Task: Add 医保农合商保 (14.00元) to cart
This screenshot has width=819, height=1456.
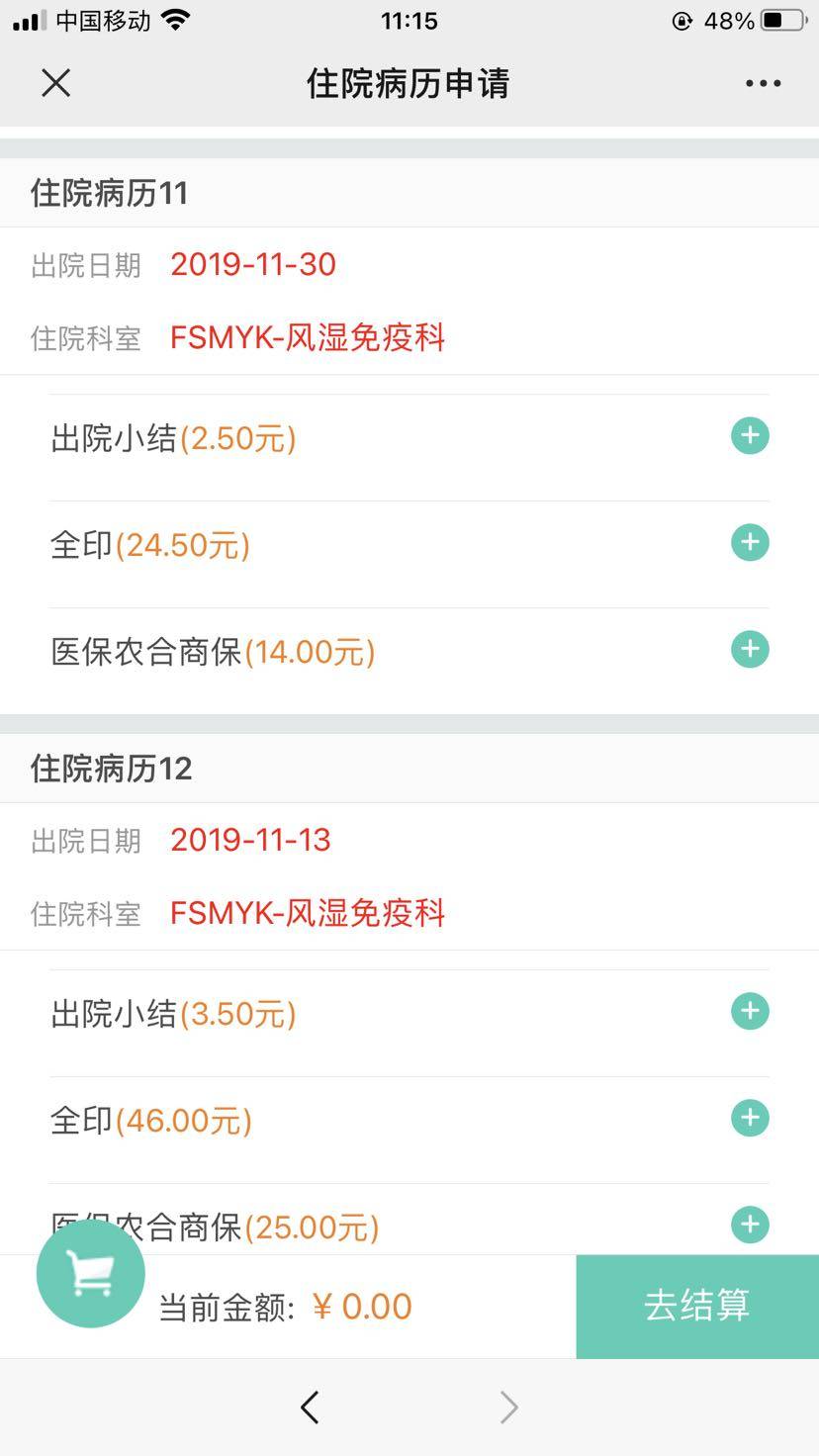Action: point(750,649)
